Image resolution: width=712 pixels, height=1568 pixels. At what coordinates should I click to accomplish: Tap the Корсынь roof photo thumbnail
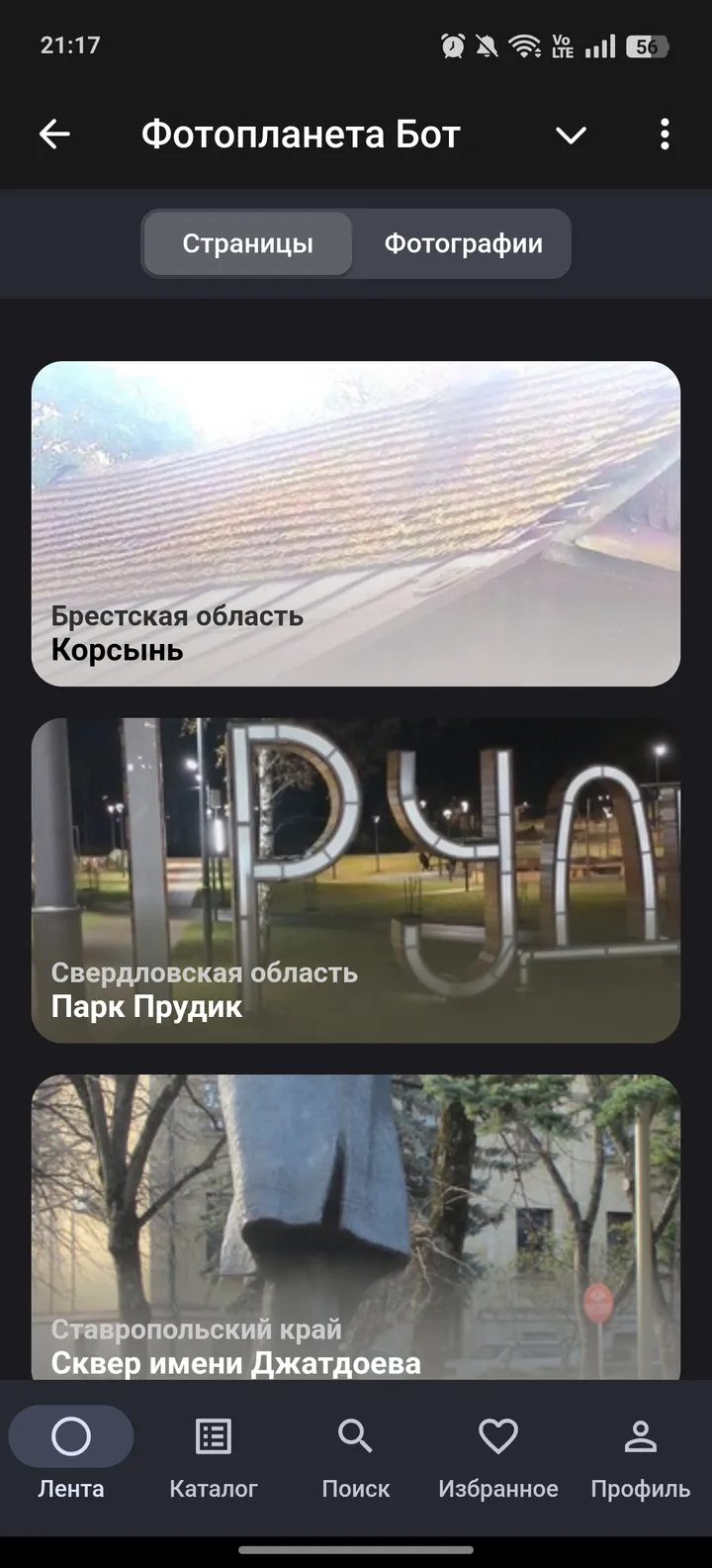click(356, 475)
